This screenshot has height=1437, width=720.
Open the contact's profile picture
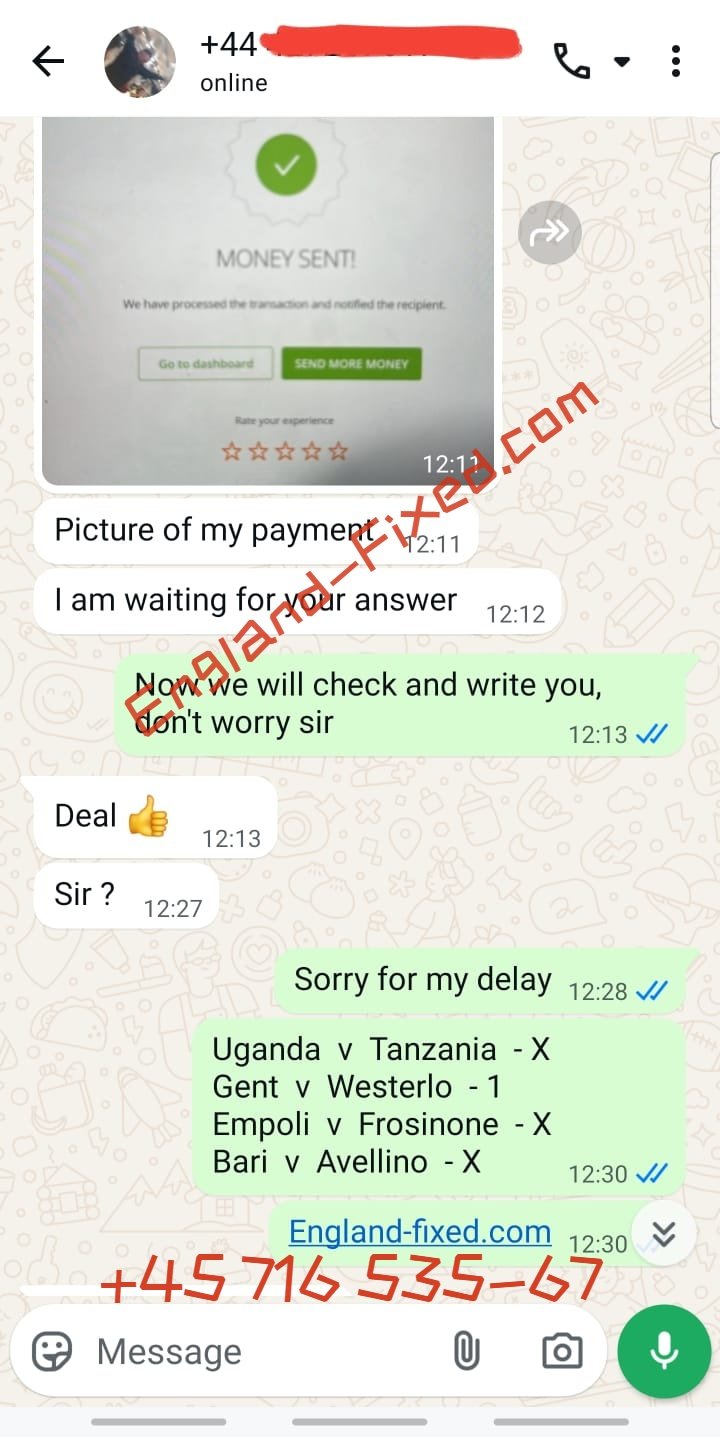[x=140, y=62]
